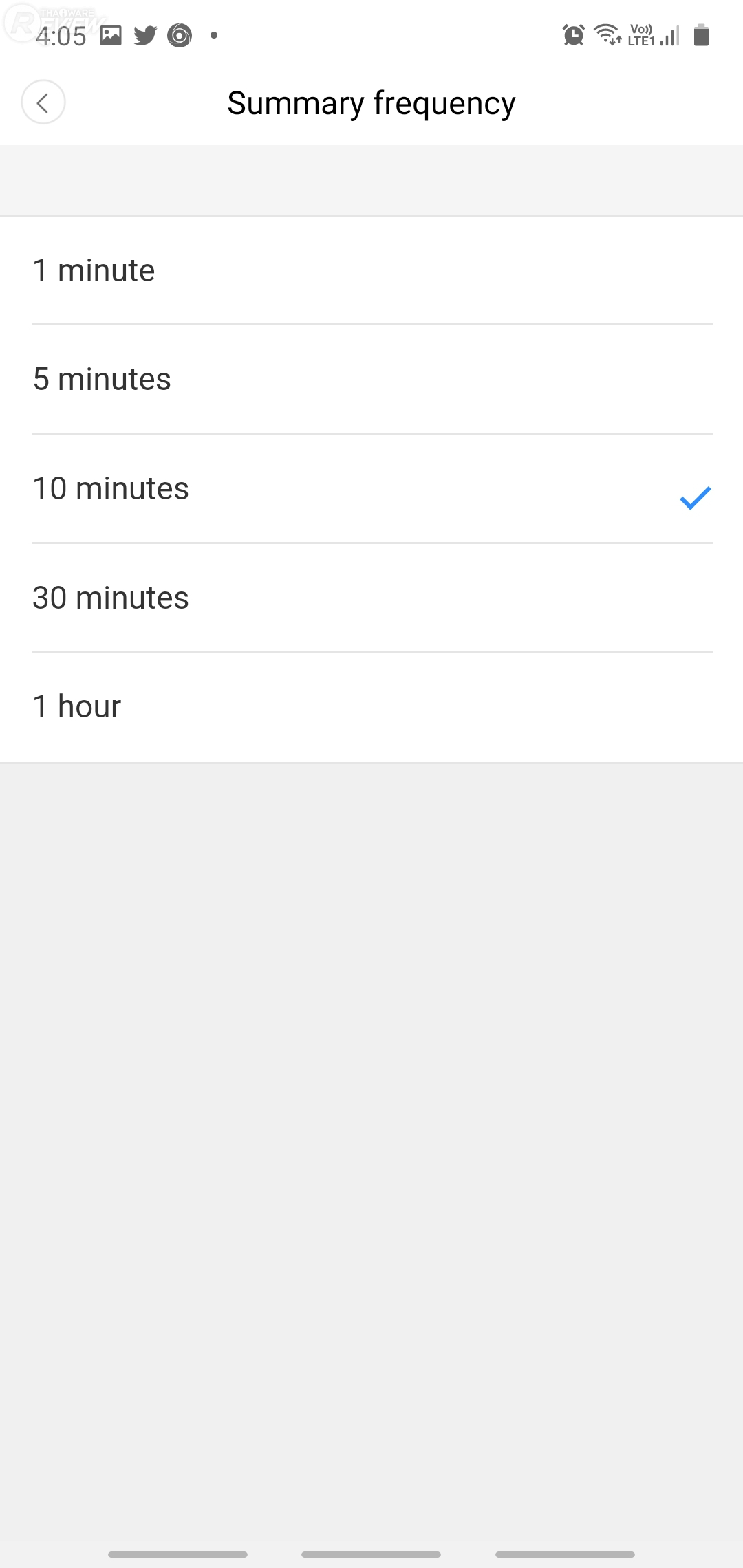Viewport: 743px width, 1568px height.
Task: Go back from Summary frequency
Action: [x=43, y=102]
